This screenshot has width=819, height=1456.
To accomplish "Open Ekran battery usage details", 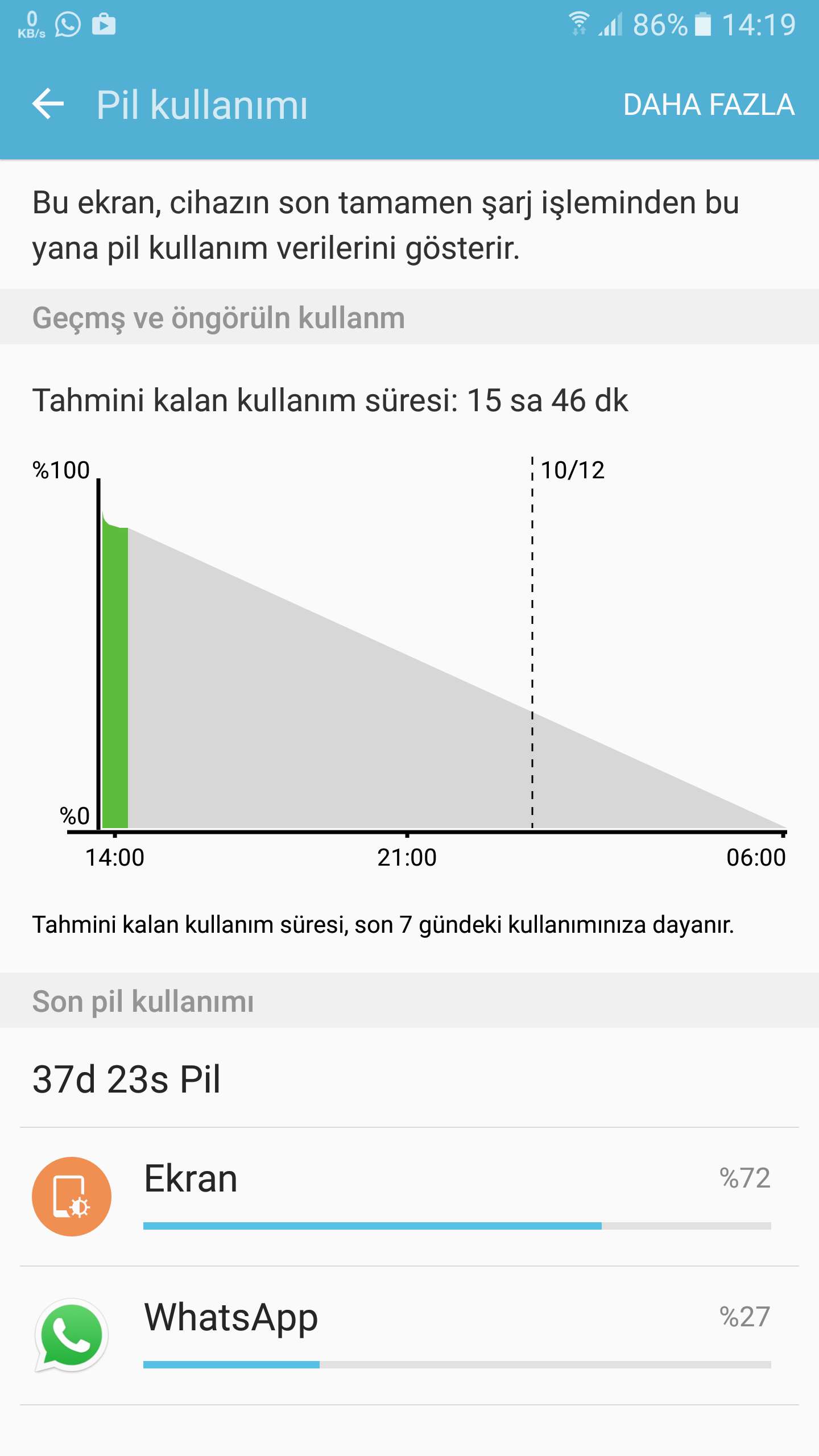I will (409, 1196).
